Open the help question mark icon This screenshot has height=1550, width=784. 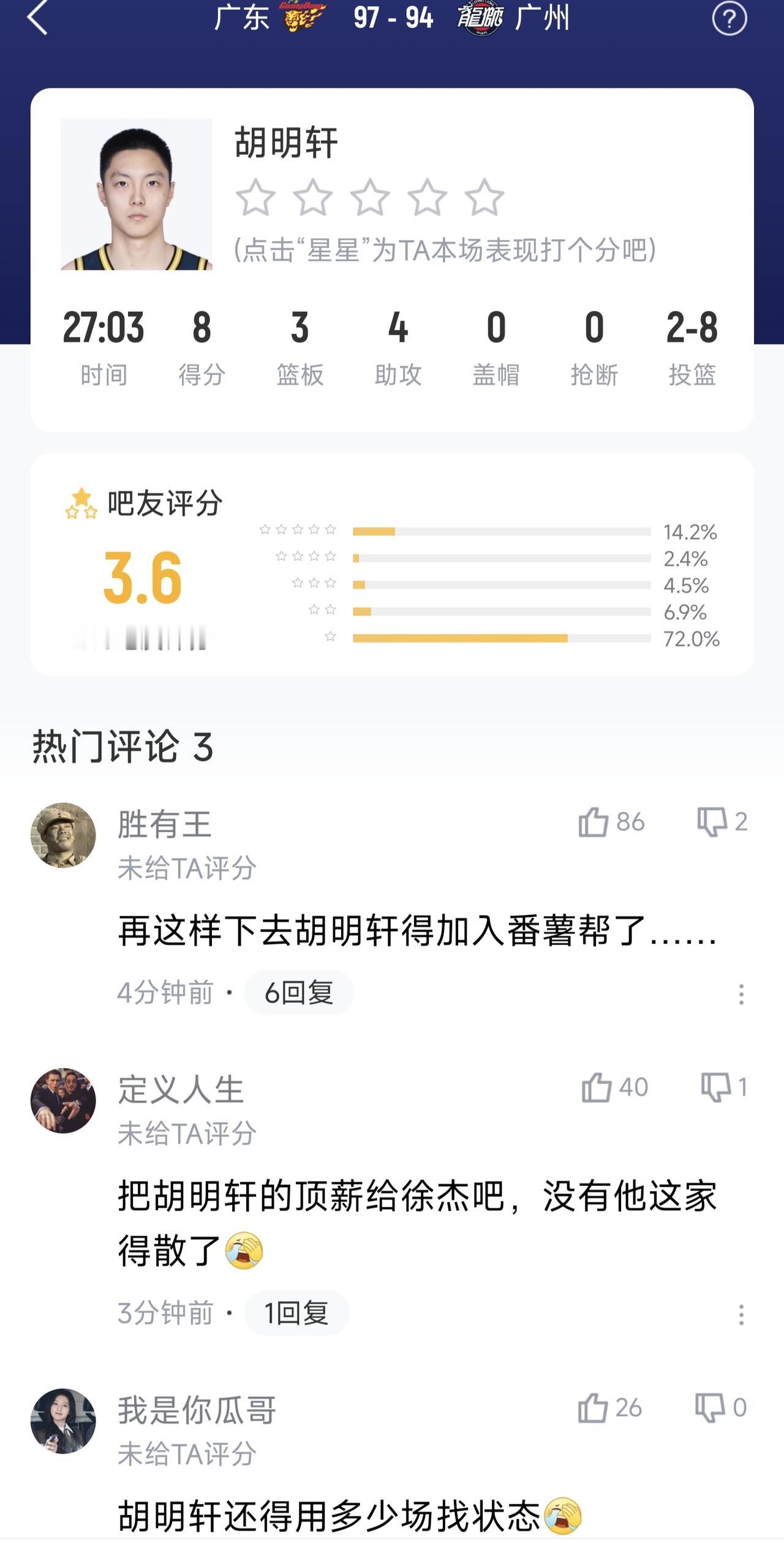pyautogui.click(x=729, y=19)
